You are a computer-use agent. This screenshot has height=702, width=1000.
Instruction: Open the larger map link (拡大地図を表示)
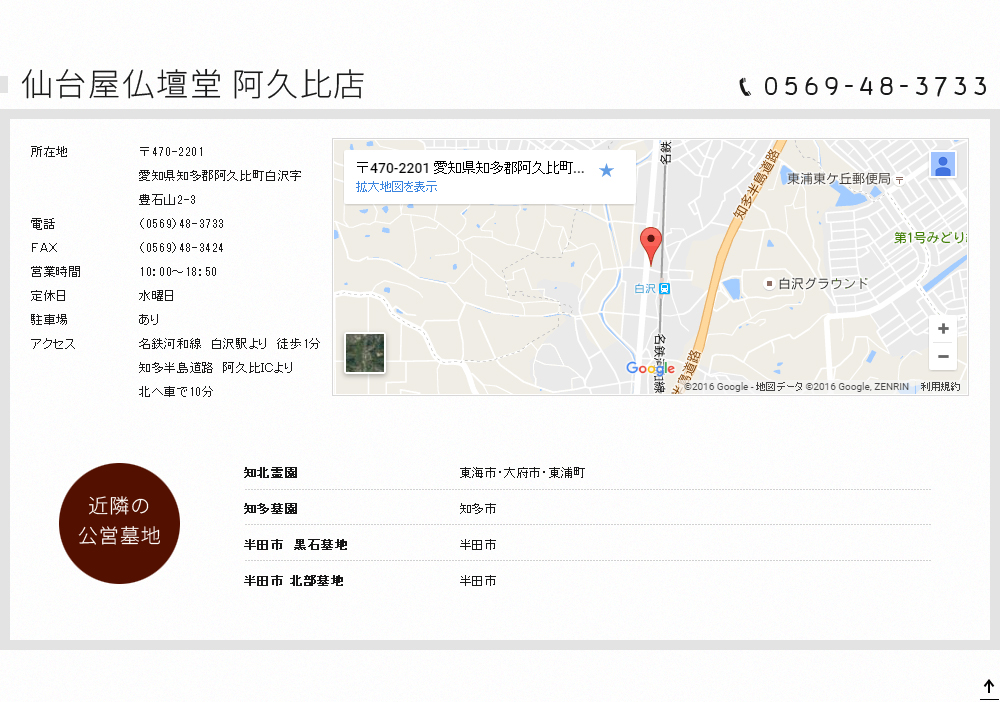point(396,187)
